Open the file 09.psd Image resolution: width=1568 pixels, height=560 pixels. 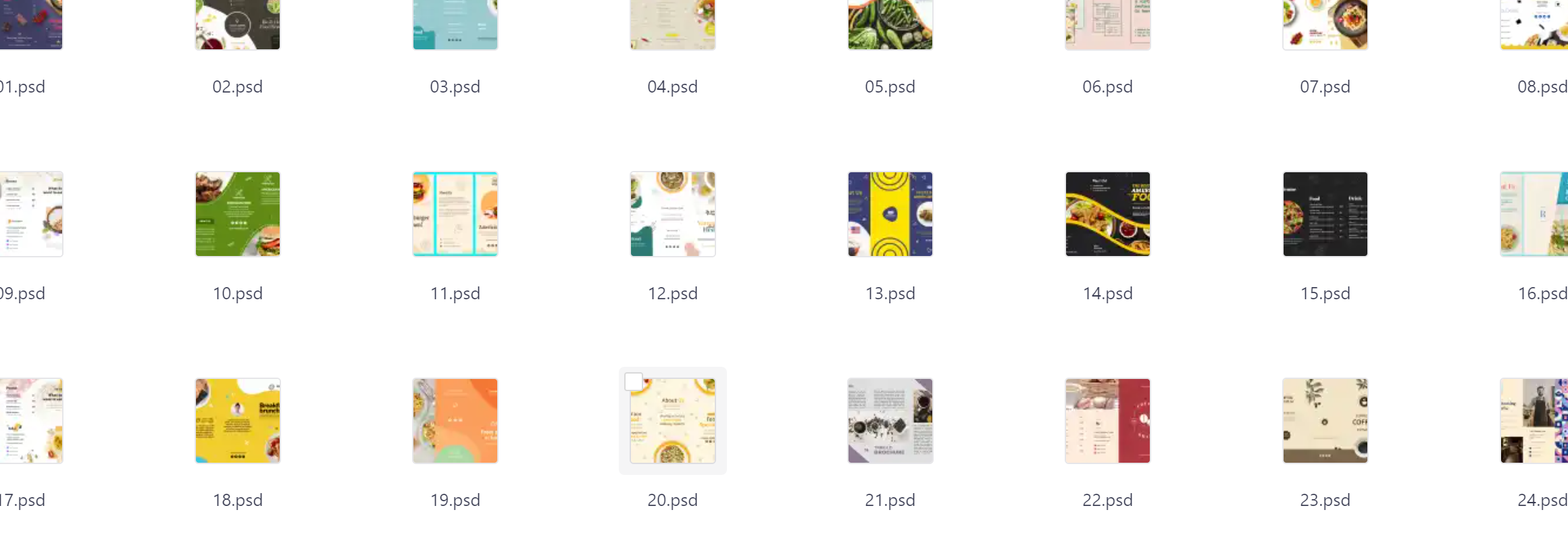point(30,214)
